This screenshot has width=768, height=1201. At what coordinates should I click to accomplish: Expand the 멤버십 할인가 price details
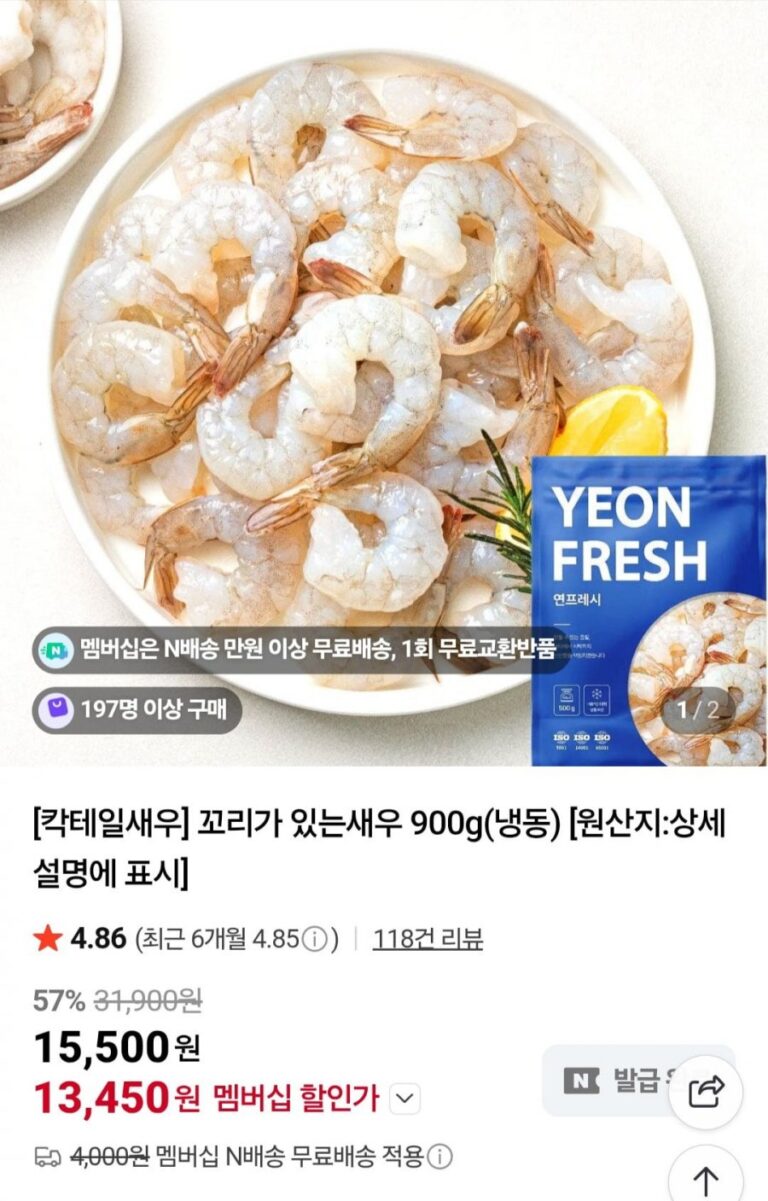coord(403,1099)
